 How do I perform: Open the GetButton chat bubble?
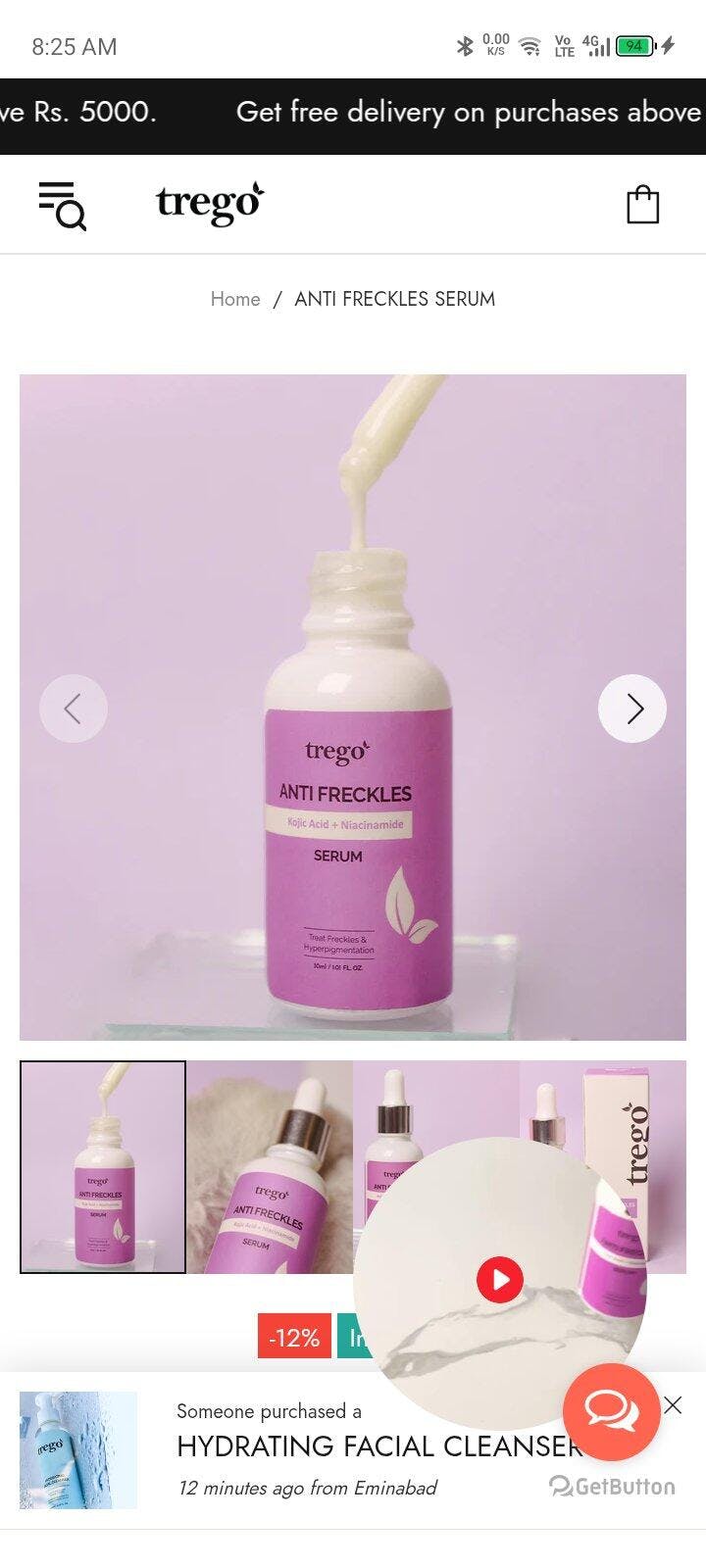coord(611,1411)
